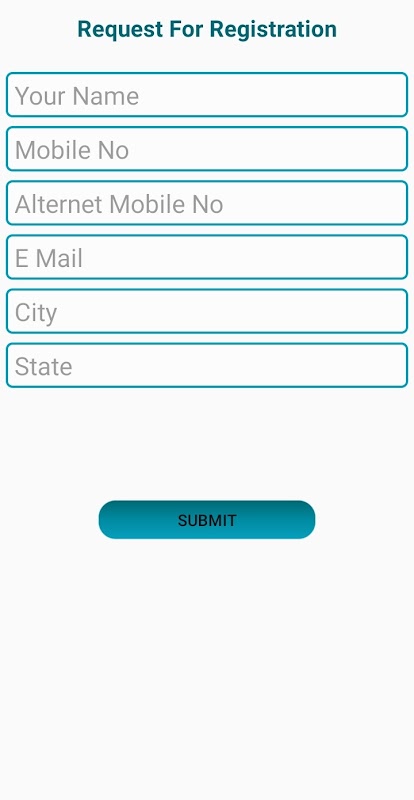Tap the E Mail input box
Viewport: 414px width, 800px height.
pos(207,257)
